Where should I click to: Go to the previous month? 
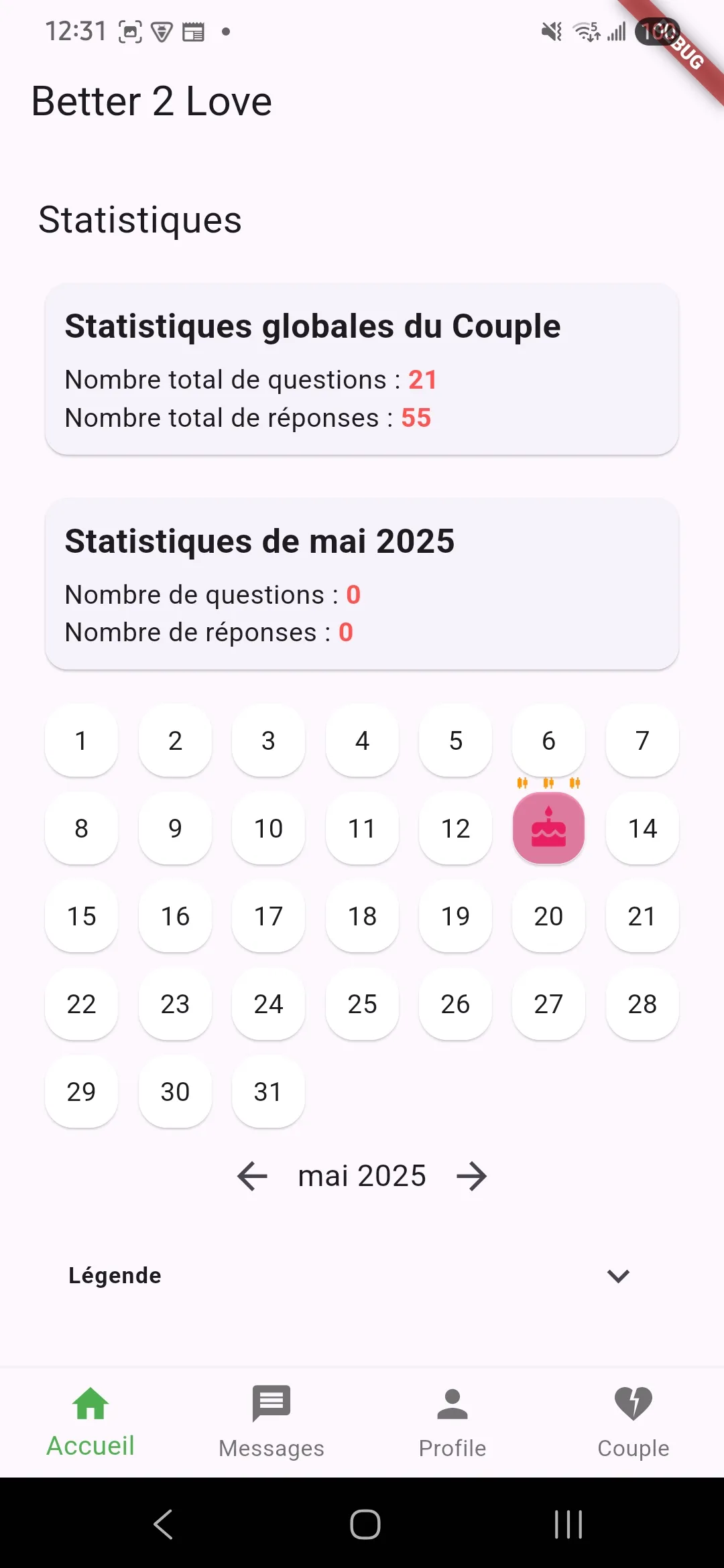click(x=253, y=1176)
